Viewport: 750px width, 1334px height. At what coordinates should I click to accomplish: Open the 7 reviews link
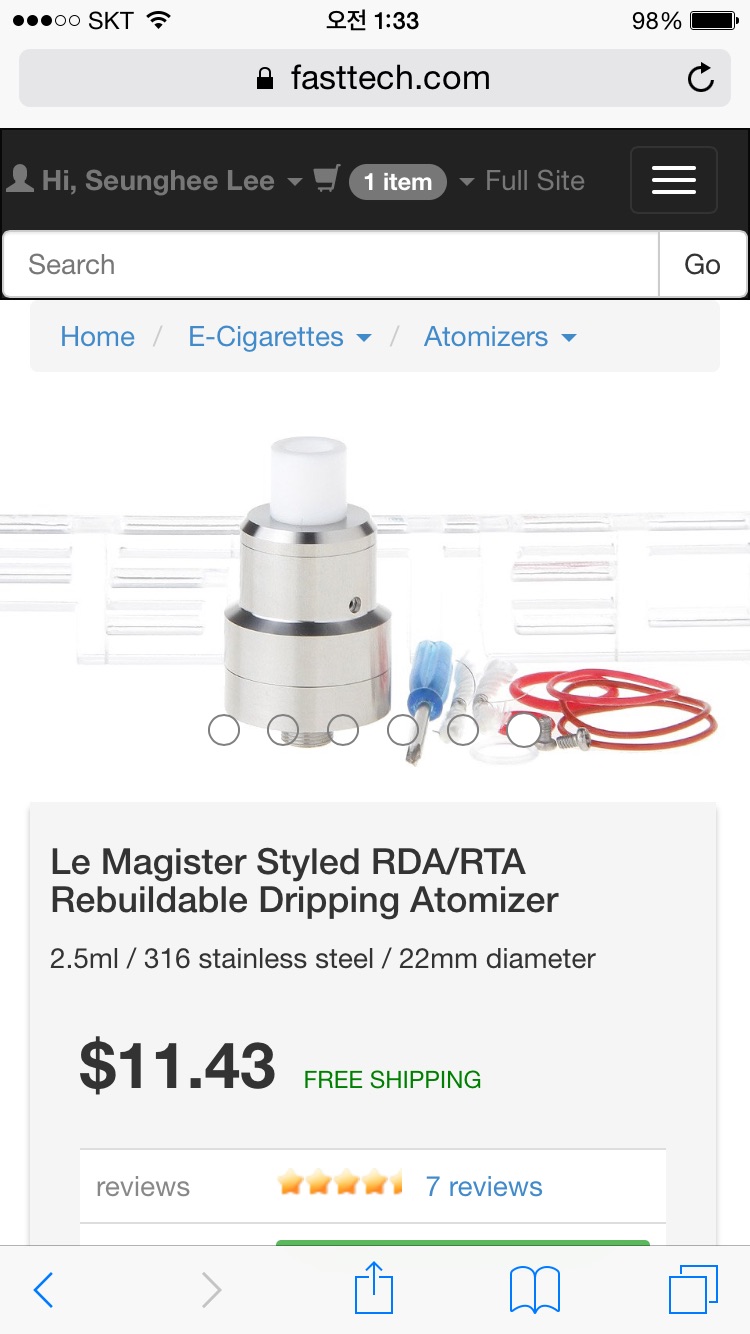(x=484, y=1187)
